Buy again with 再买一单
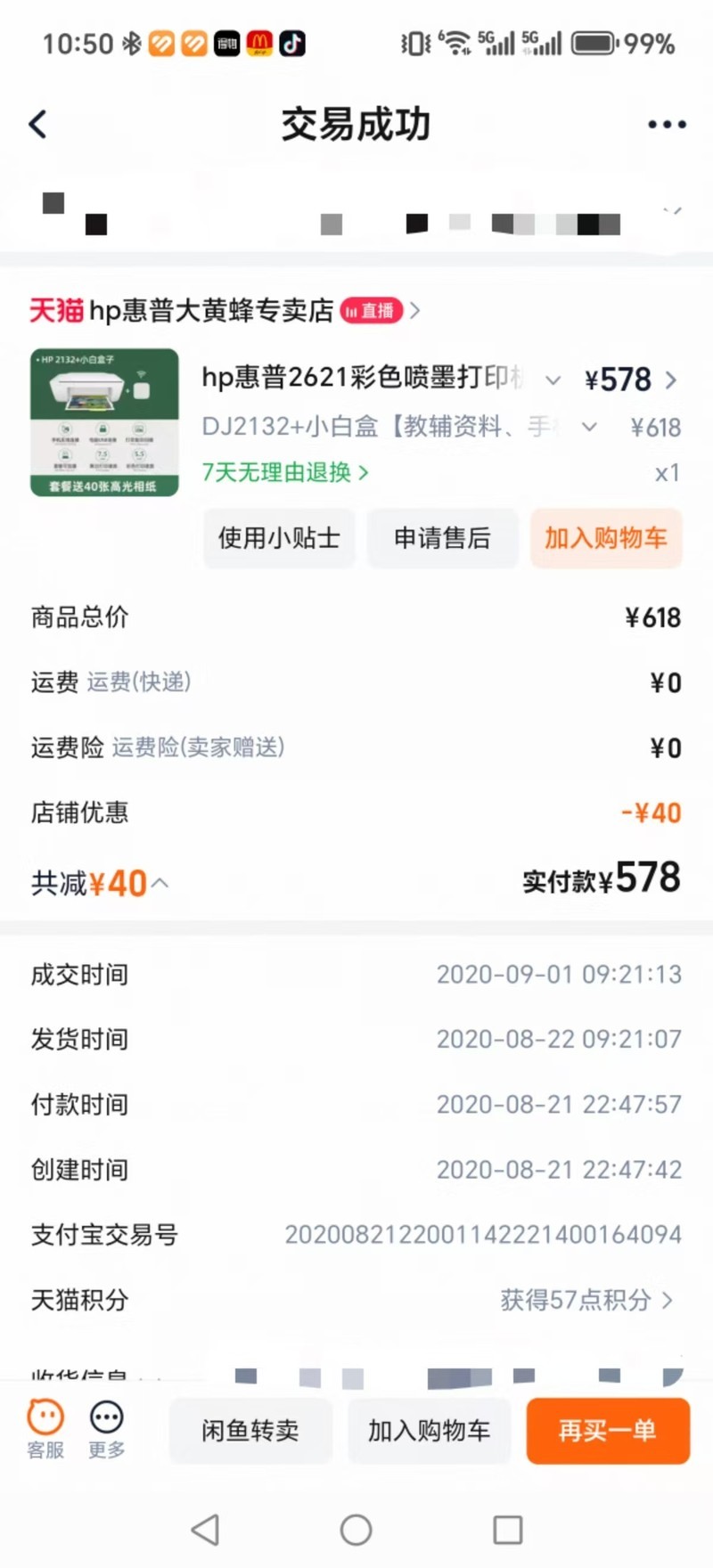Image resolution: width=713 pixels, height=1568 pixels. [x=608, y=1431]
